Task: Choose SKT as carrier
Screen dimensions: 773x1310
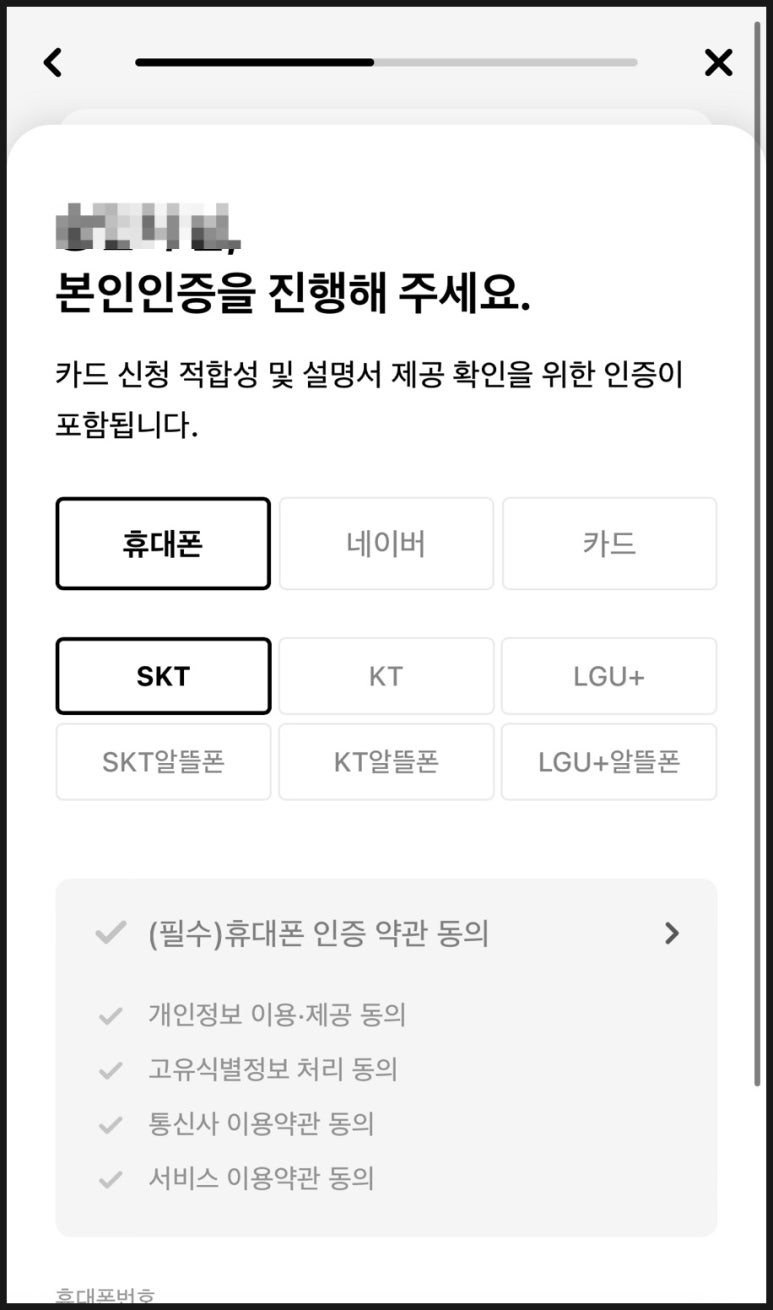Action: [163, 676]
